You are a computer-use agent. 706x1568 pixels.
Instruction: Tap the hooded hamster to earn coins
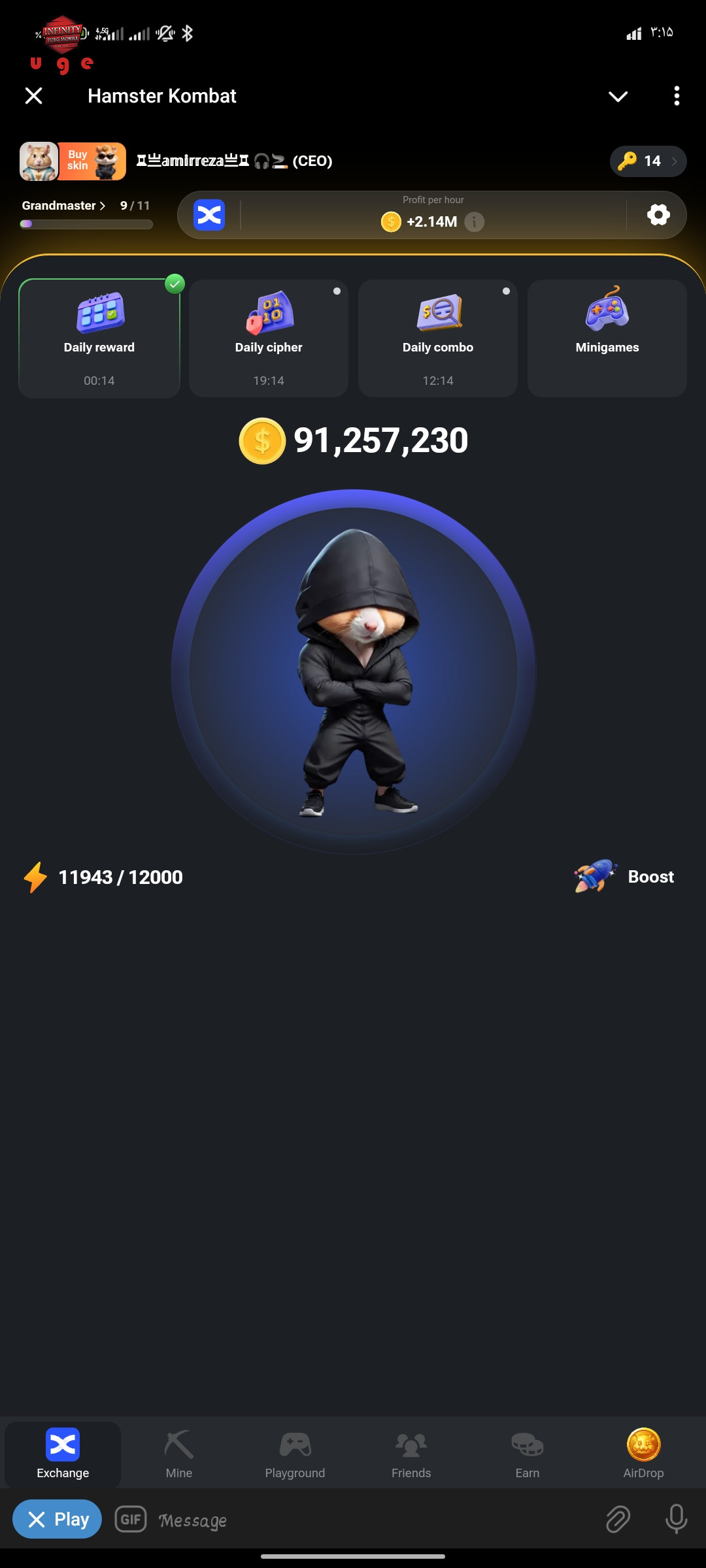(x=354, y=672)
